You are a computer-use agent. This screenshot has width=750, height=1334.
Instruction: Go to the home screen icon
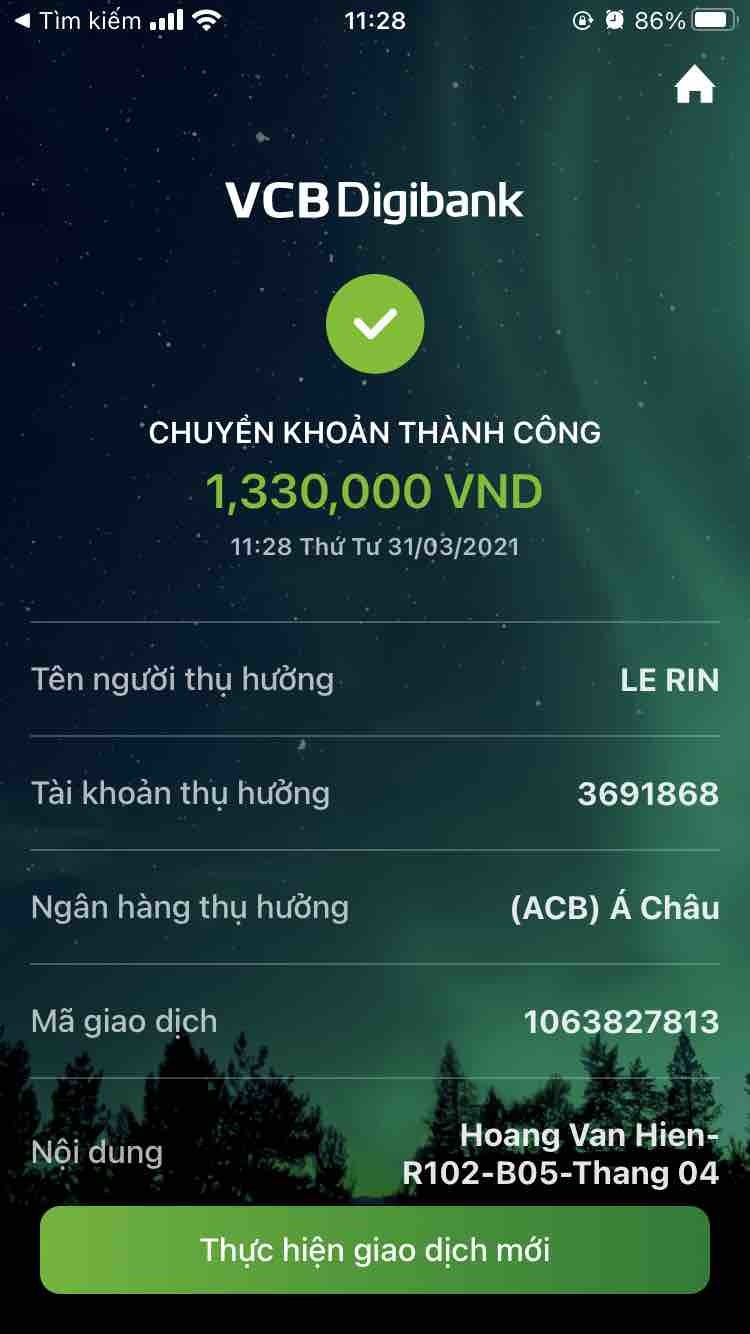point(695,86)
